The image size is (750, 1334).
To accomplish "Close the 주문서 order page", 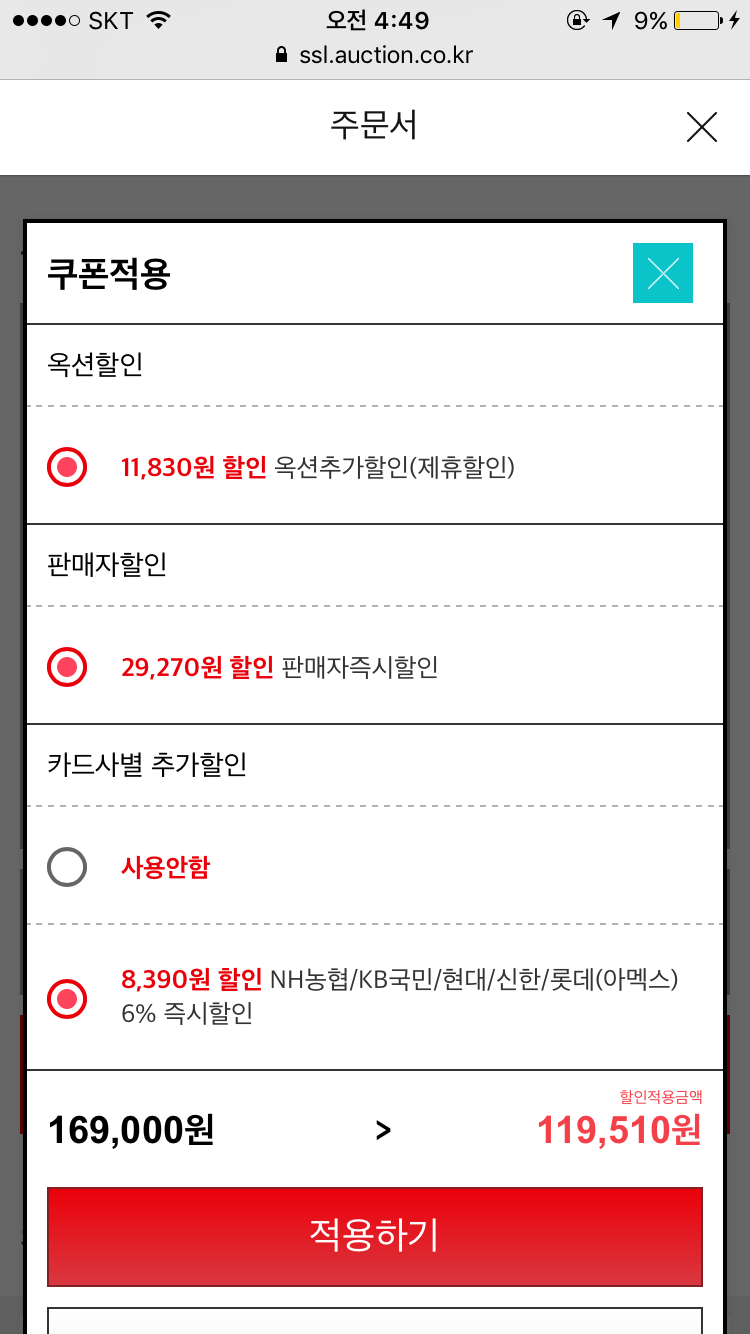I will (701, 127).
